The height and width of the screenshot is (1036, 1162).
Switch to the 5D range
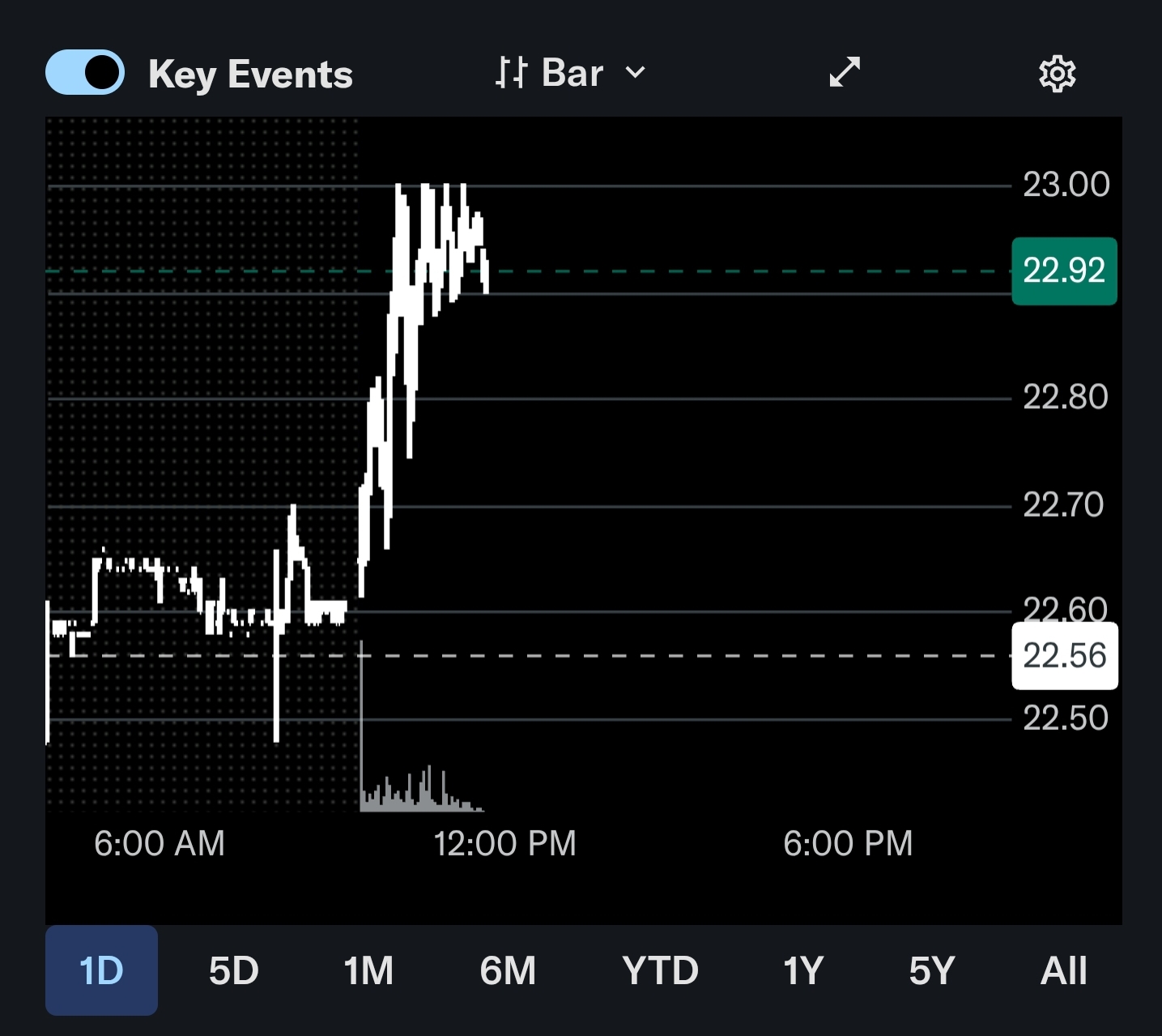[x=233, y=970]
